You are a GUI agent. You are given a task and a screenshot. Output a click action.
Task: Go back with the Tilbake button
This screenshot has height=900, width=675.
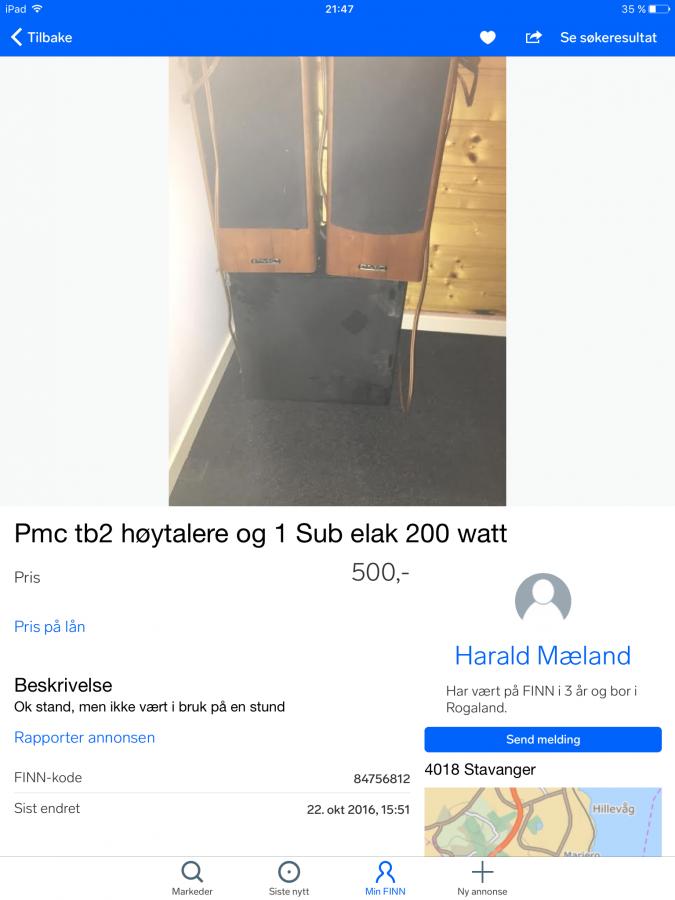click(x=42, y=38)
